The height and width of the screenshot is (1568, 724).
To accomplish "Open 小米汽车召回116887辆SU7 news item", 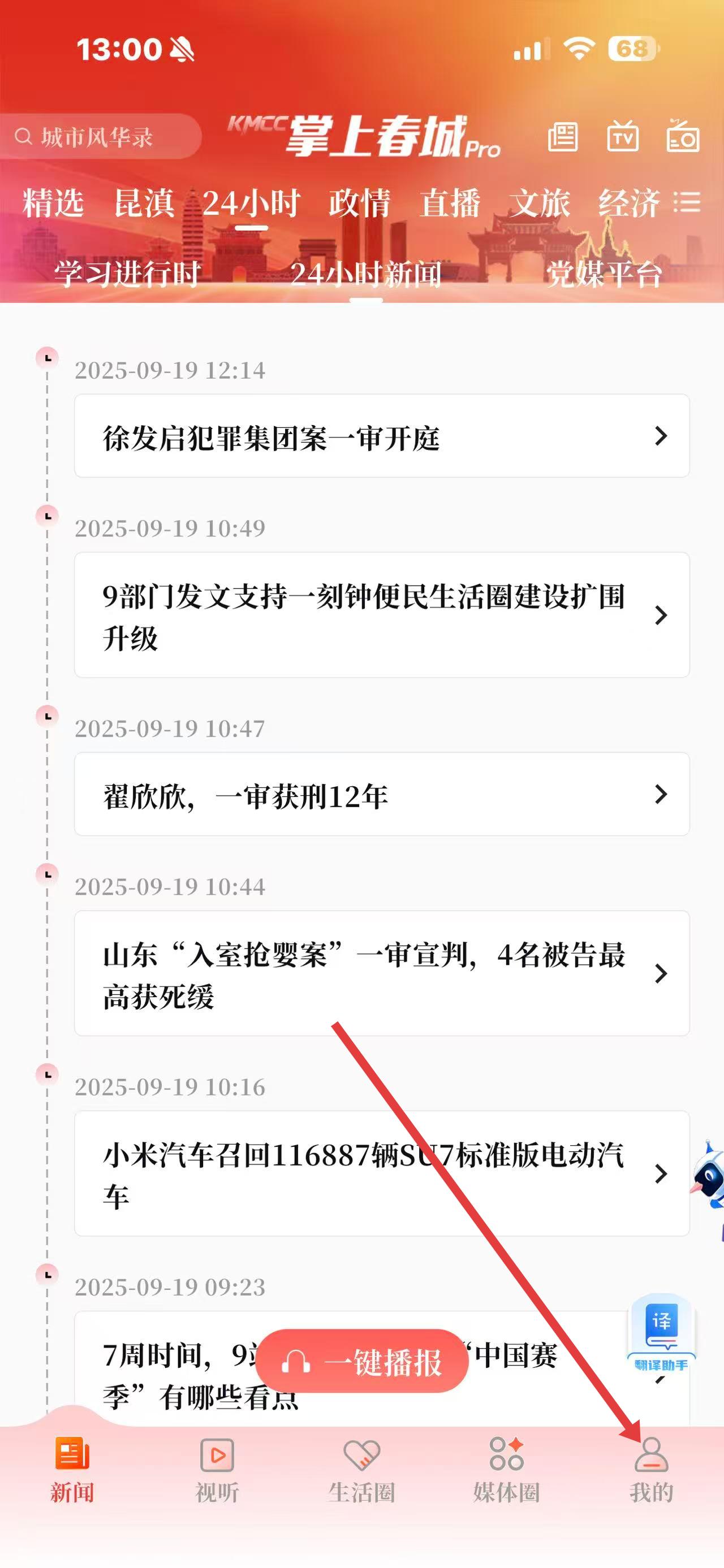I will 382,1173.
